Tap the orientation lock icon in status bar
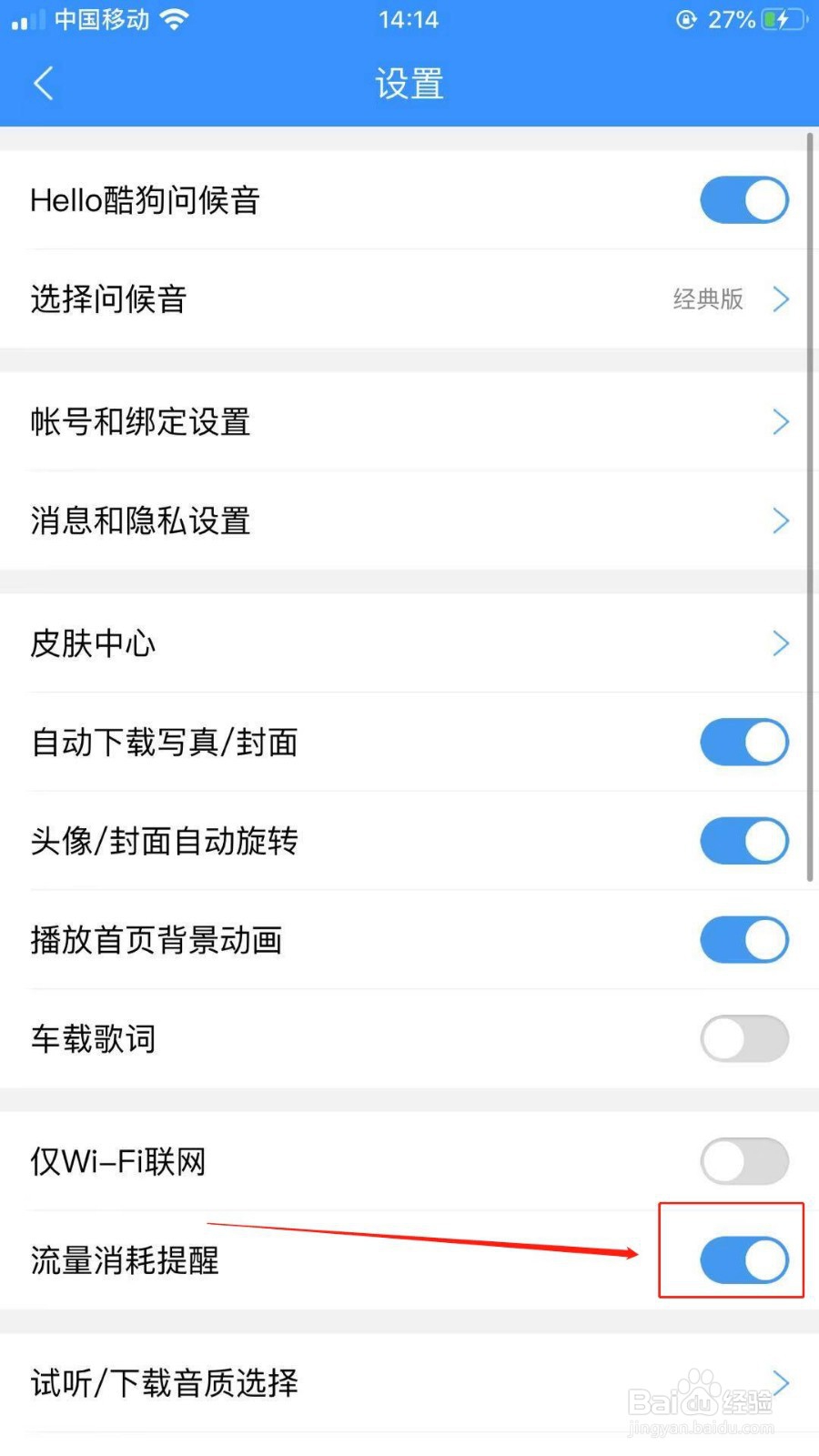Viewport: 819px width, 1456px height. click(x=685, y=20)
